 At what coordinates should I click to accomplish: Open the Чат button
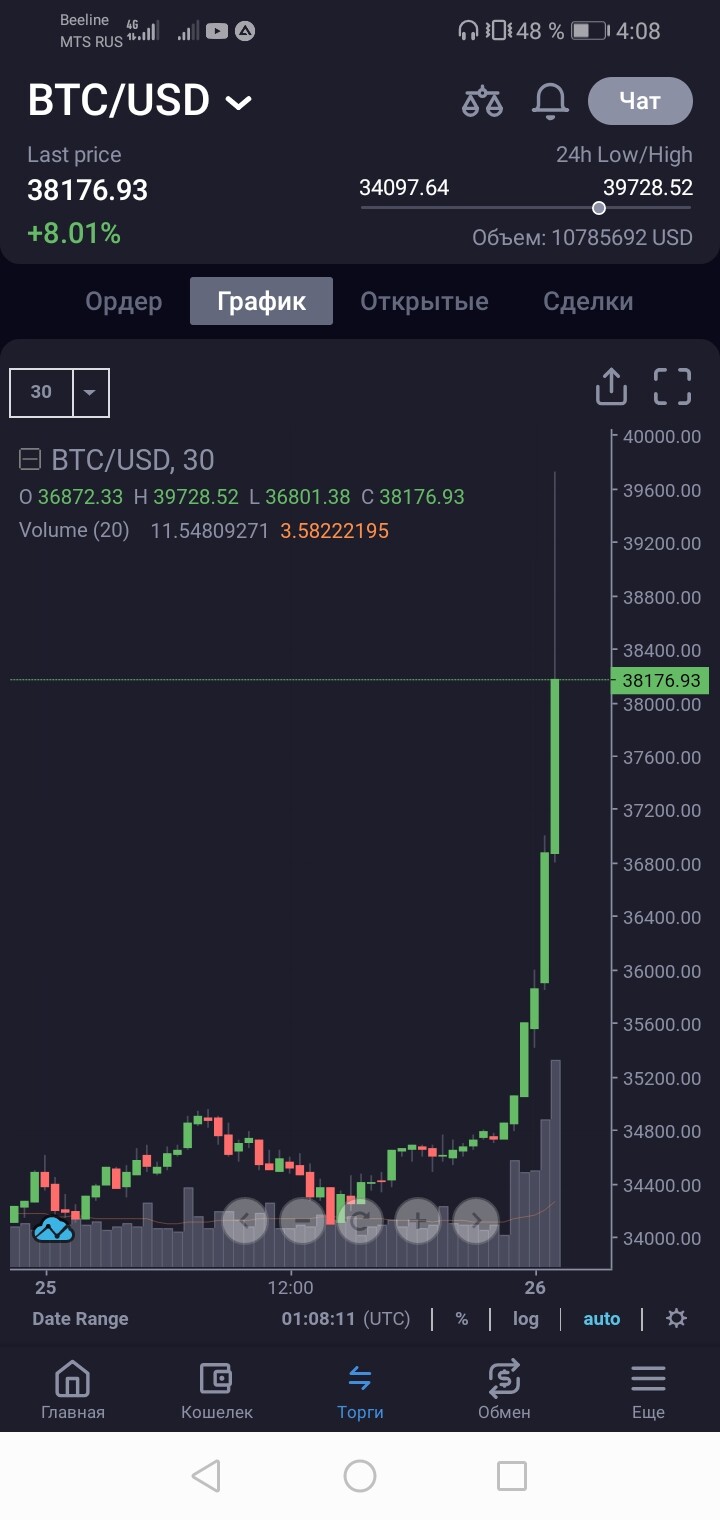pos(640,101)
